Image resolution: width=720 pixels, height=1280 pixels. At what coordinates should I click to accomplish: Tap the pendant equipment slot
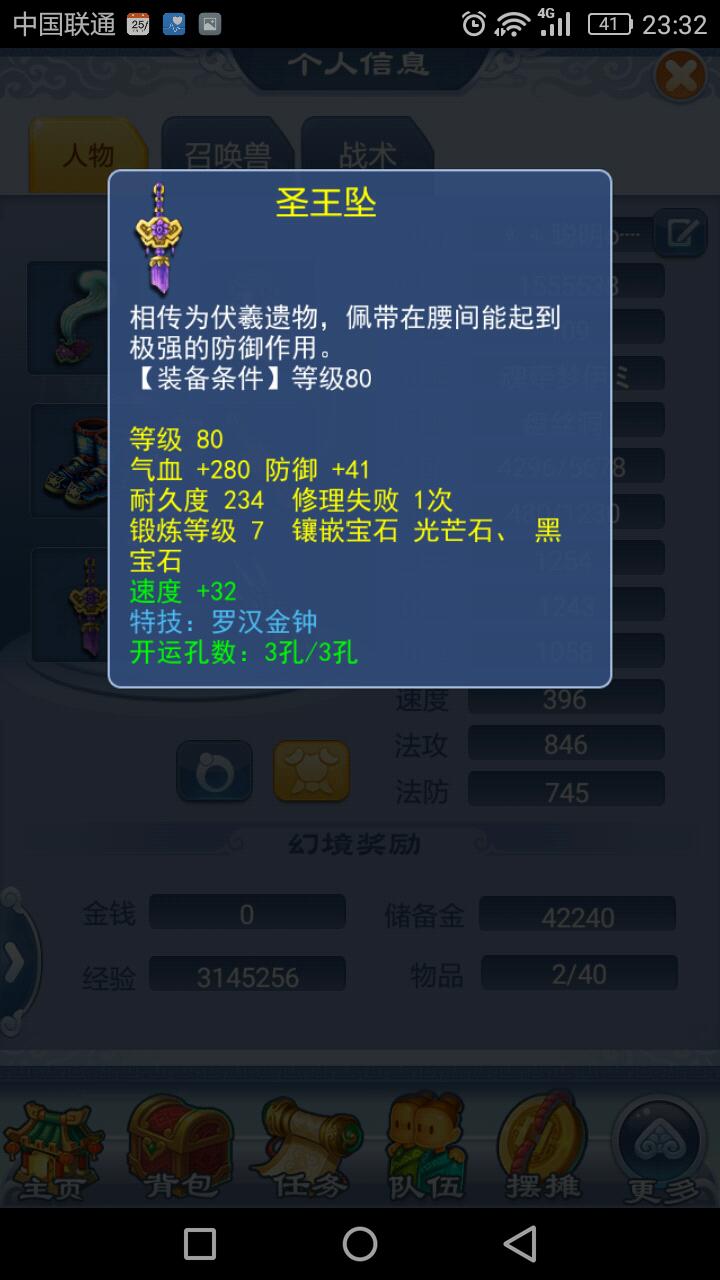click(x=68, y=604)
